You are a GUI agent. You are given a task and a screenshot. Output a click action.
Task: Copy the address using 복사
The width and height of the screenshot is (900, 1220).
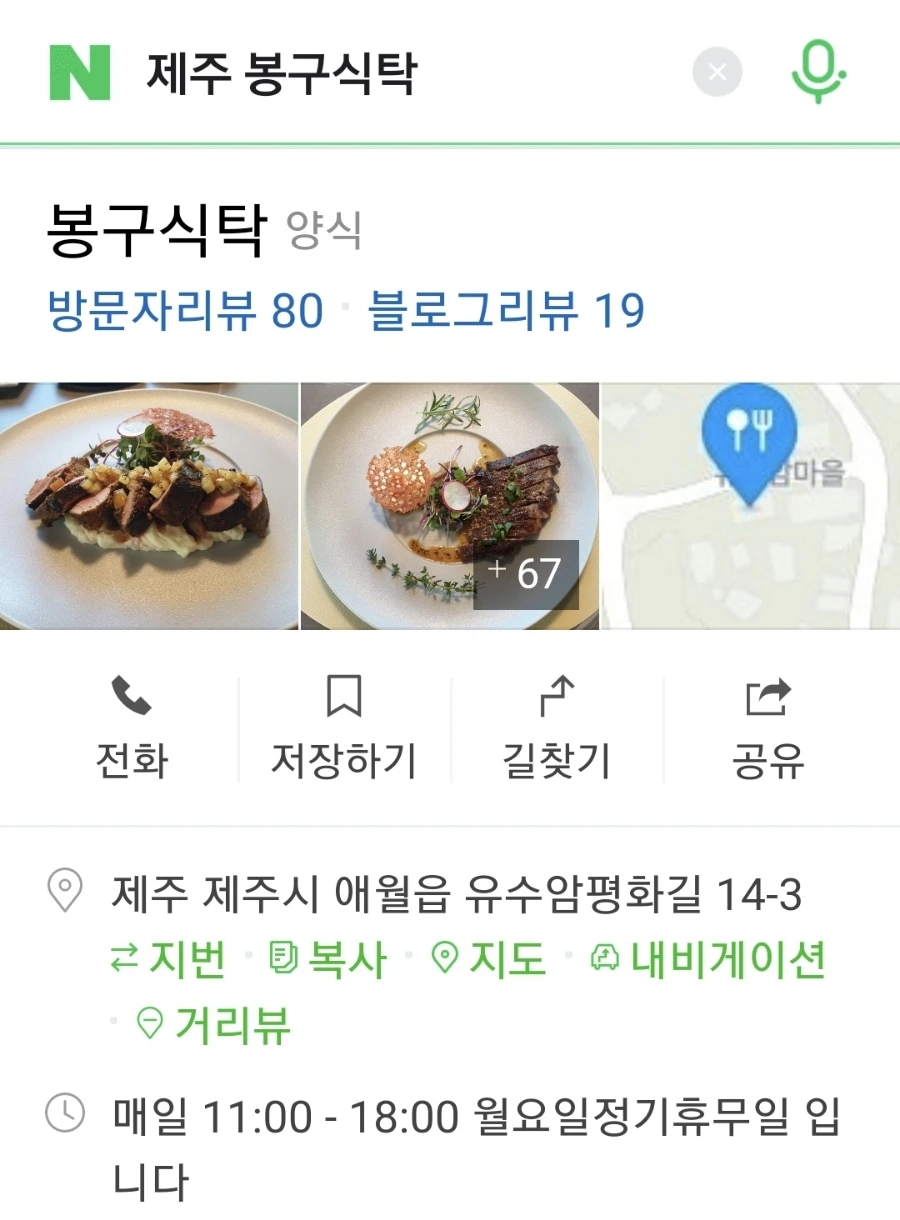click(x=330, y=958)
